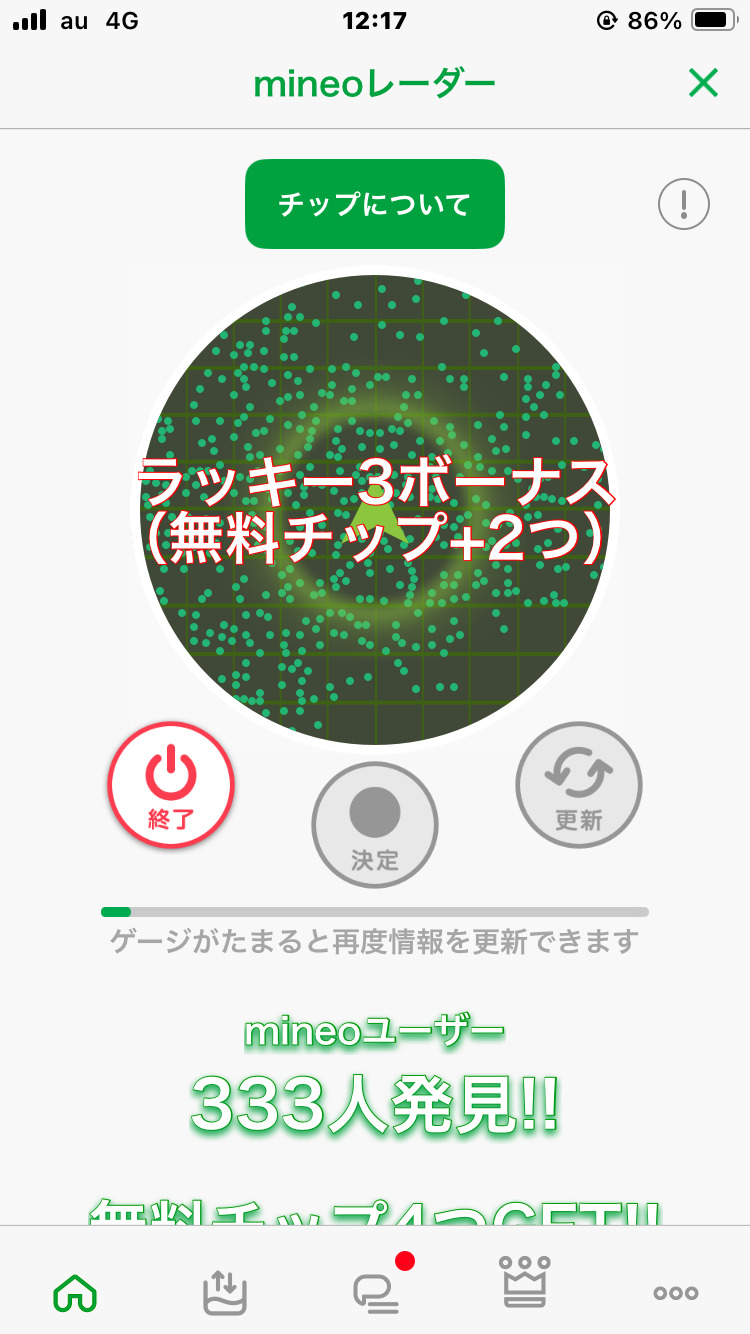Go to the home tab
750x1334 pixels.
(75, 1292)
